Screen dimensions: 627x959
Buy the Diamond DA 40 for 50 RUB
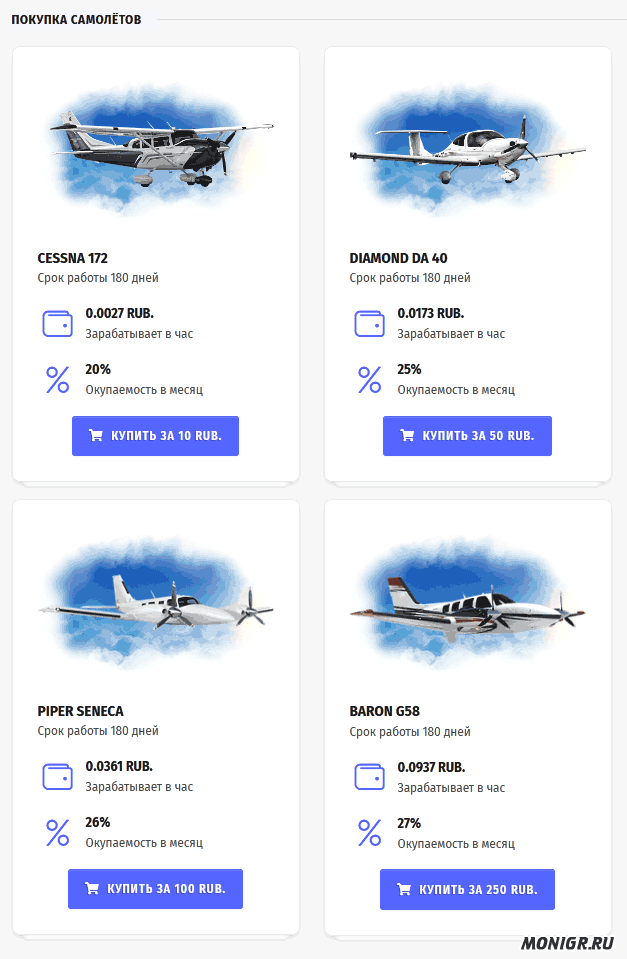click(x=467, y=436)
